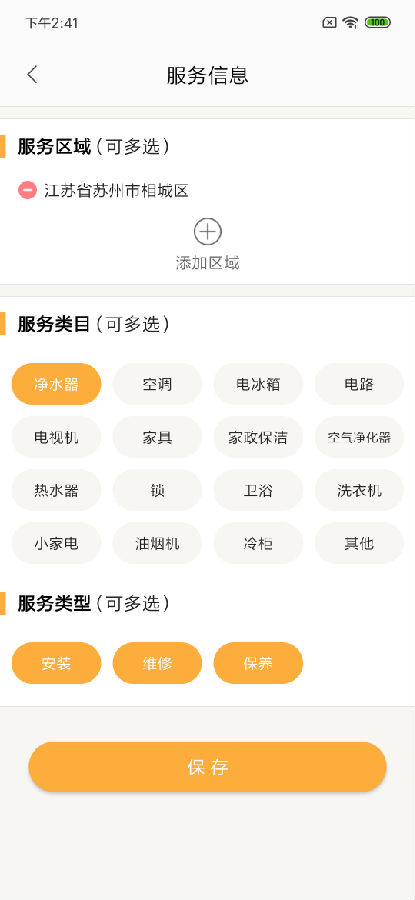Select the 洗衣机 category chip
415x900 pixels.
pyautogui.click(x=359, y=490)
